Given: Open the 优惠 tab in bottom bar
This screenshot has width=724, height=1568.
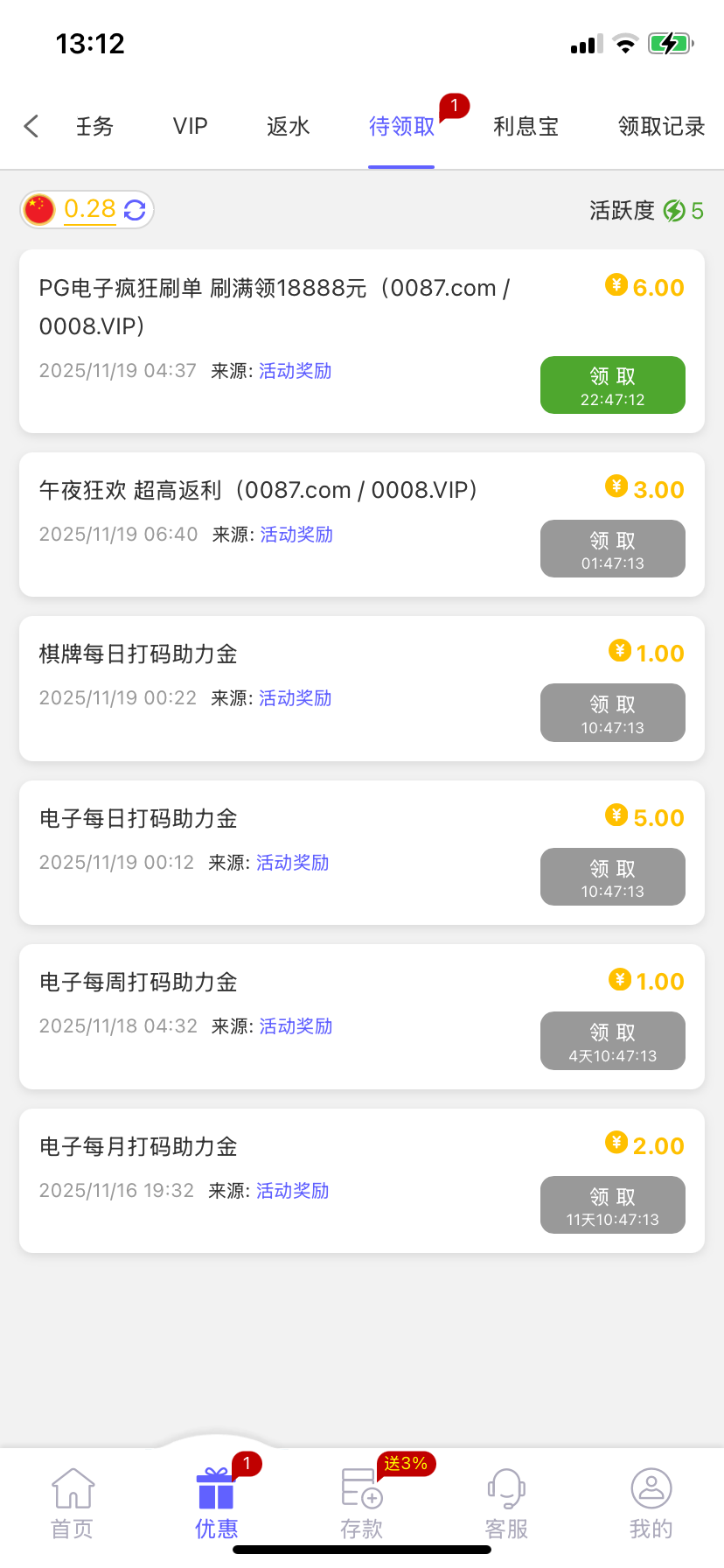Looking at the screenshot, I should point(216,1503).
